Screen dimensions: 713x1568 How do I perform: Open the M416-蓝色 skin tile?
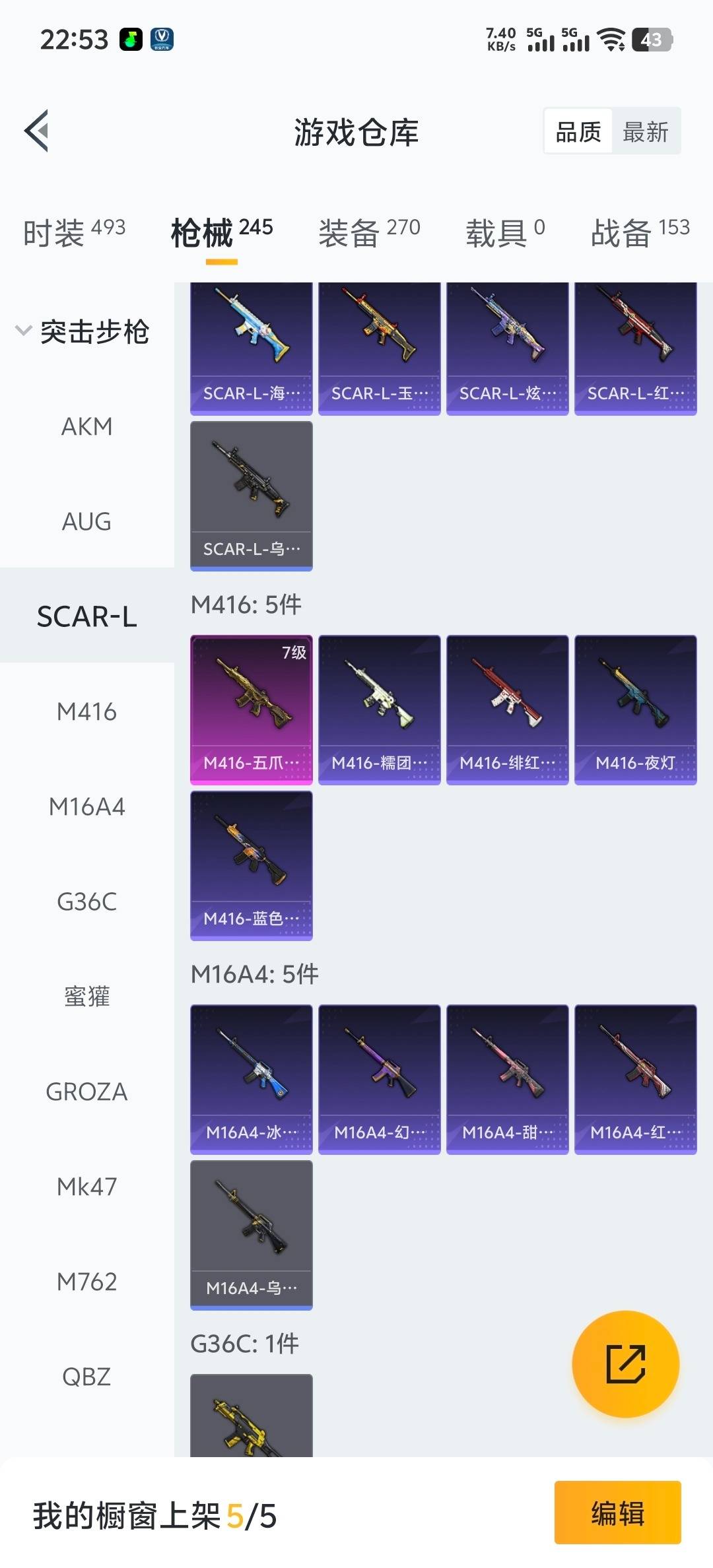pyautogui.click(x=251, y=865)
